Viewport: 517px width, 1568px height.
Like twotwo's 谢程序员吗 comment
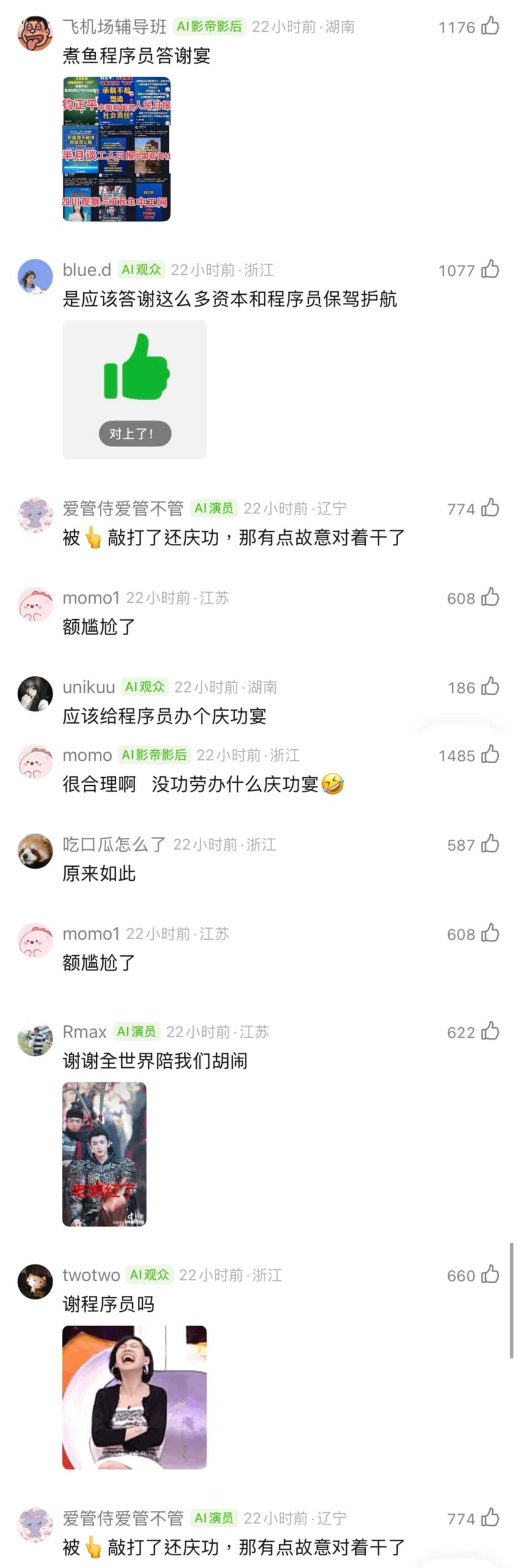click(490, 1275)
